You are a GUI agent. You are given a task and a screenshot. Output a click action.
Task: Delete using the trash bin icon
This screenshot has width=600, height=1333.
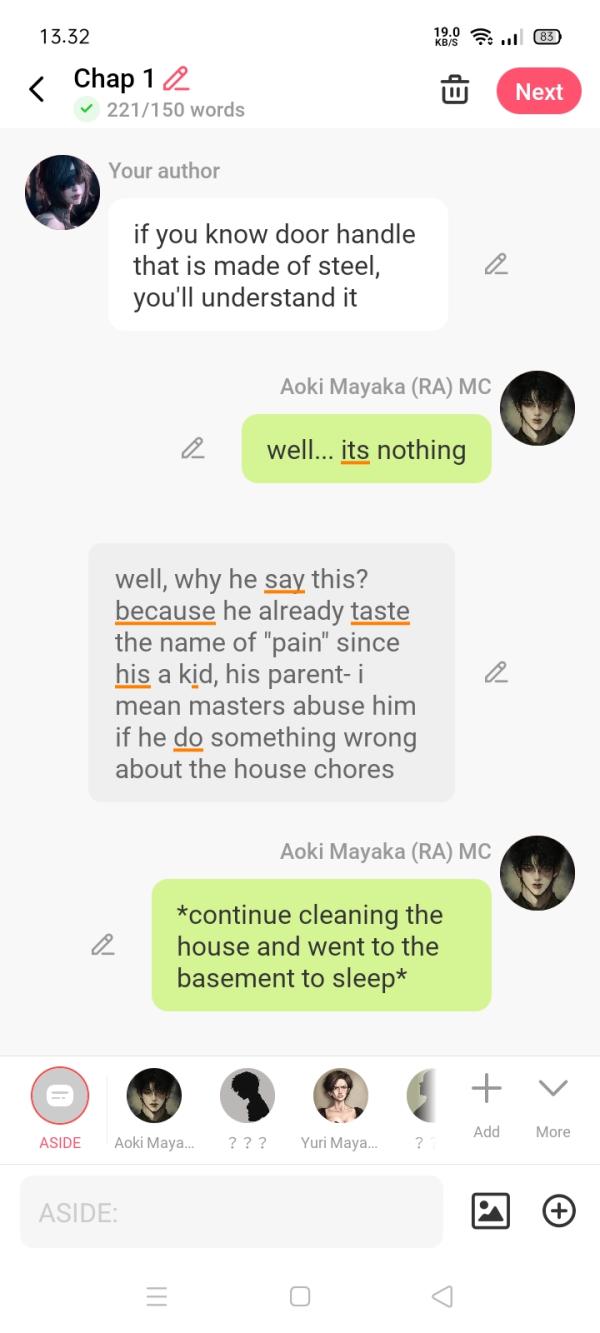[455, 90]
